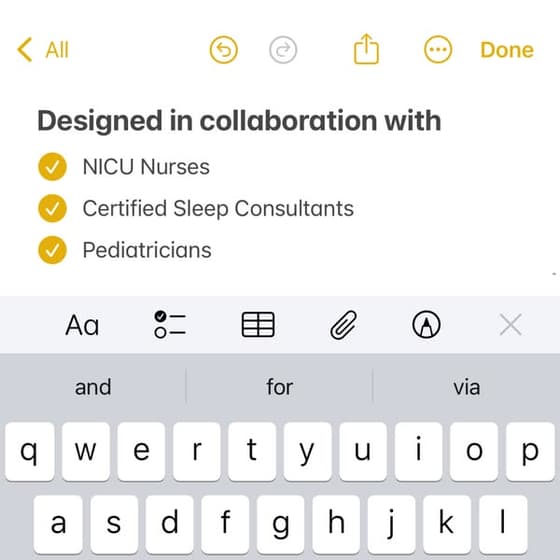Uncheck the Pediatricians checkbox
Viewport: 560px width, 560px height.
[x=52, y=250]
